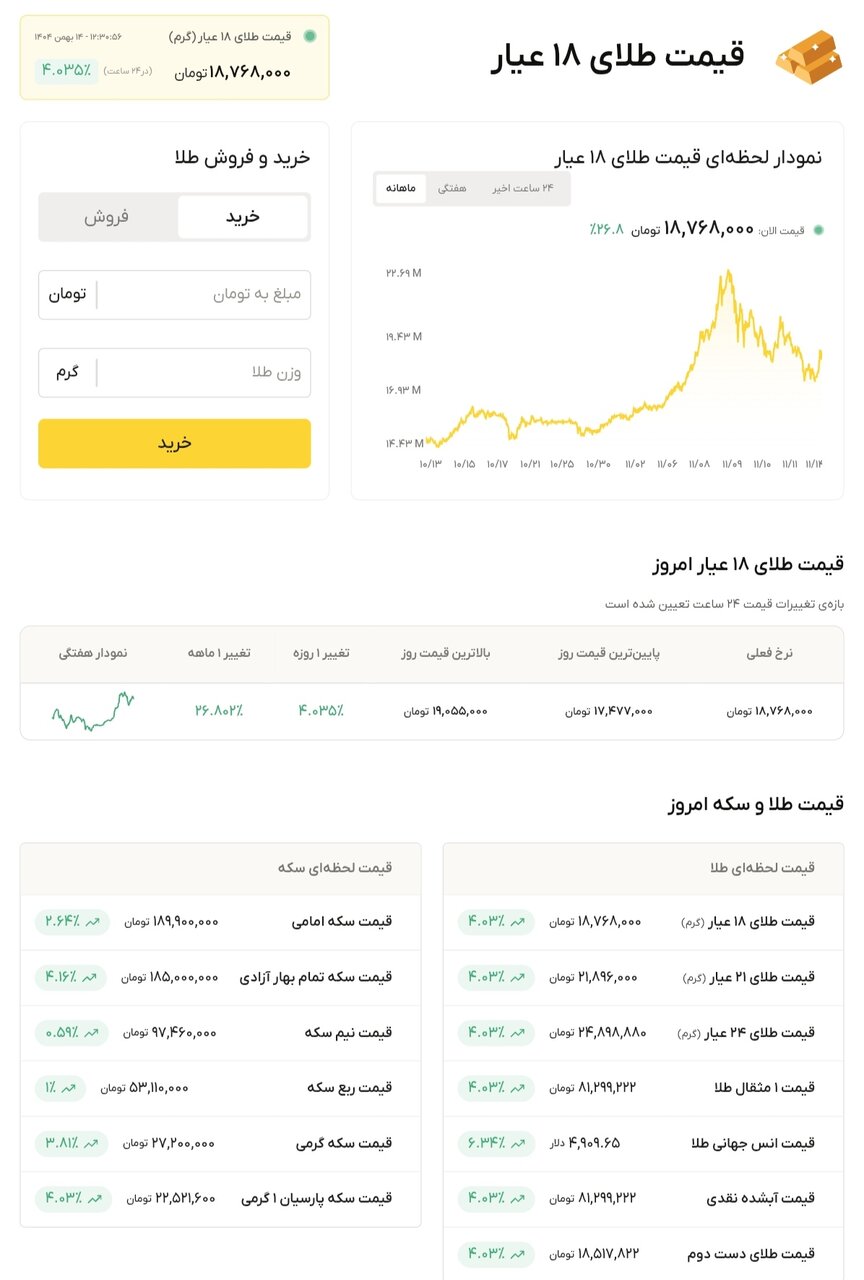
Task: Click the gold bars logo beside the page title
Action: pyautogui.click(x=806, y=57)
